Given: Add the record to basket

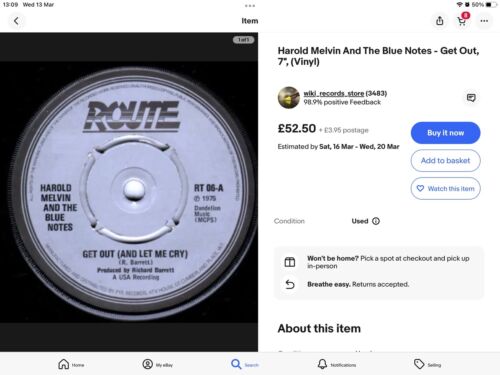Looking at the screenshot, I should pyautogui.click(x=445, y=161).
